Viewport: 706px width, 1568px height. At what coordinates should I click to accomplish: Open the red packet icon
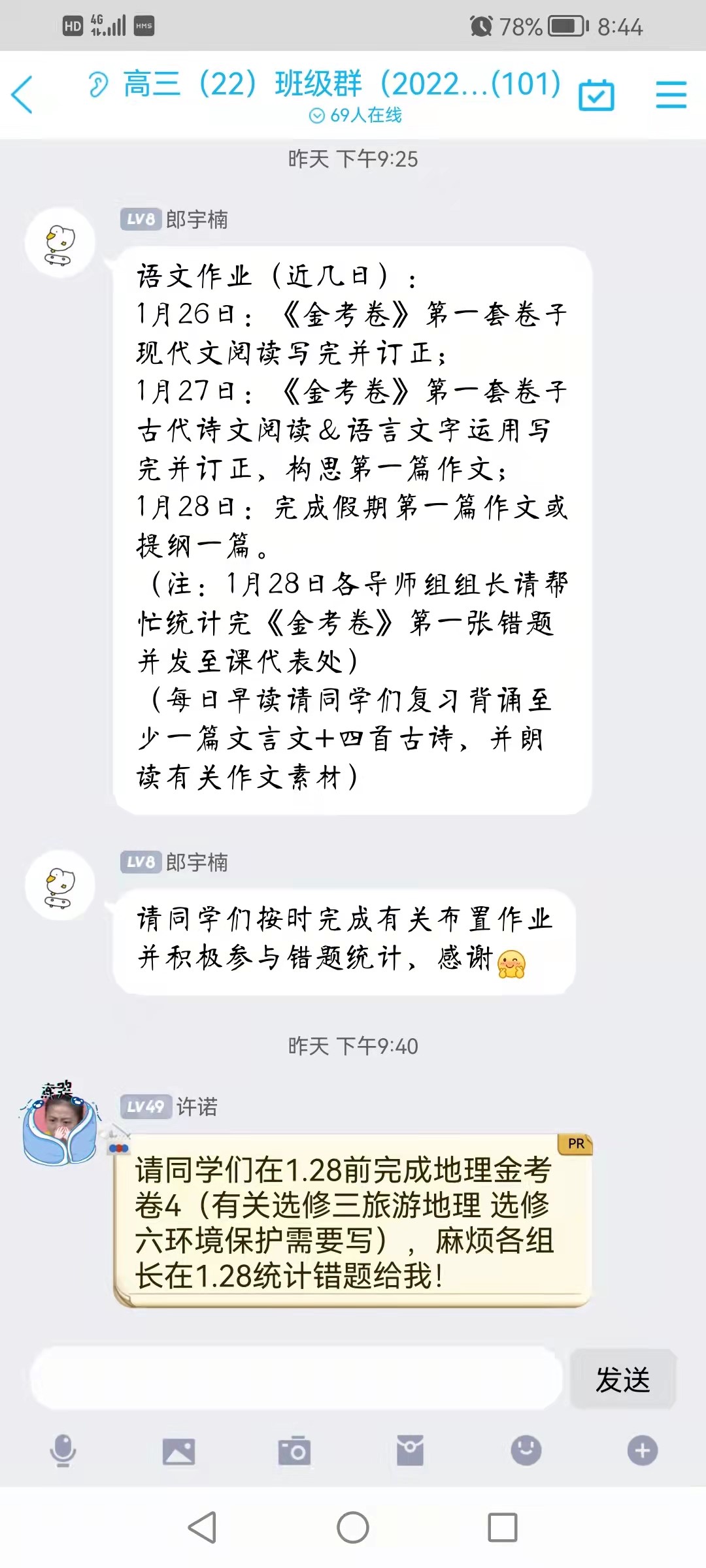tap(410, 1450)
